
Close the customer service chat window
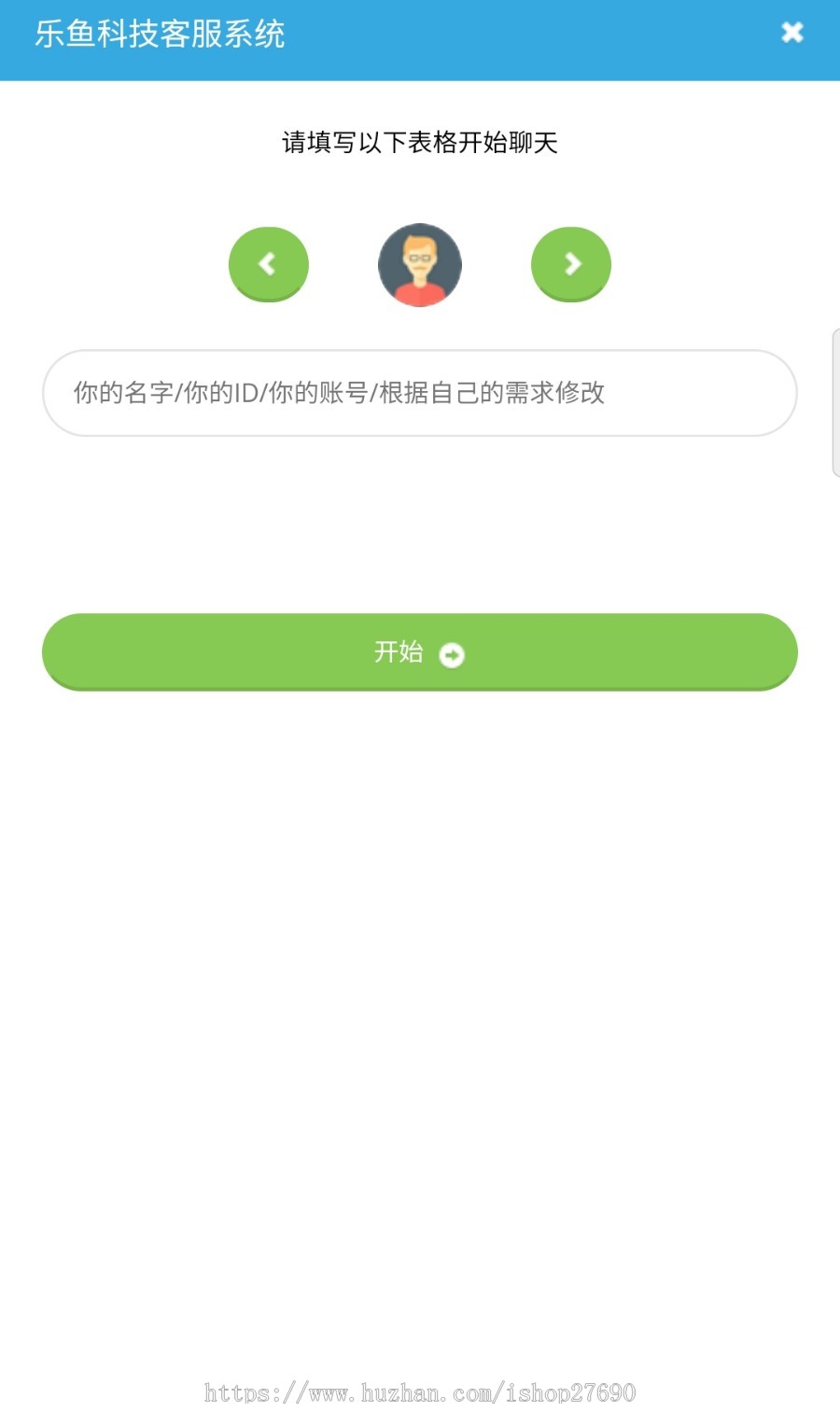[x=792, y=34]
